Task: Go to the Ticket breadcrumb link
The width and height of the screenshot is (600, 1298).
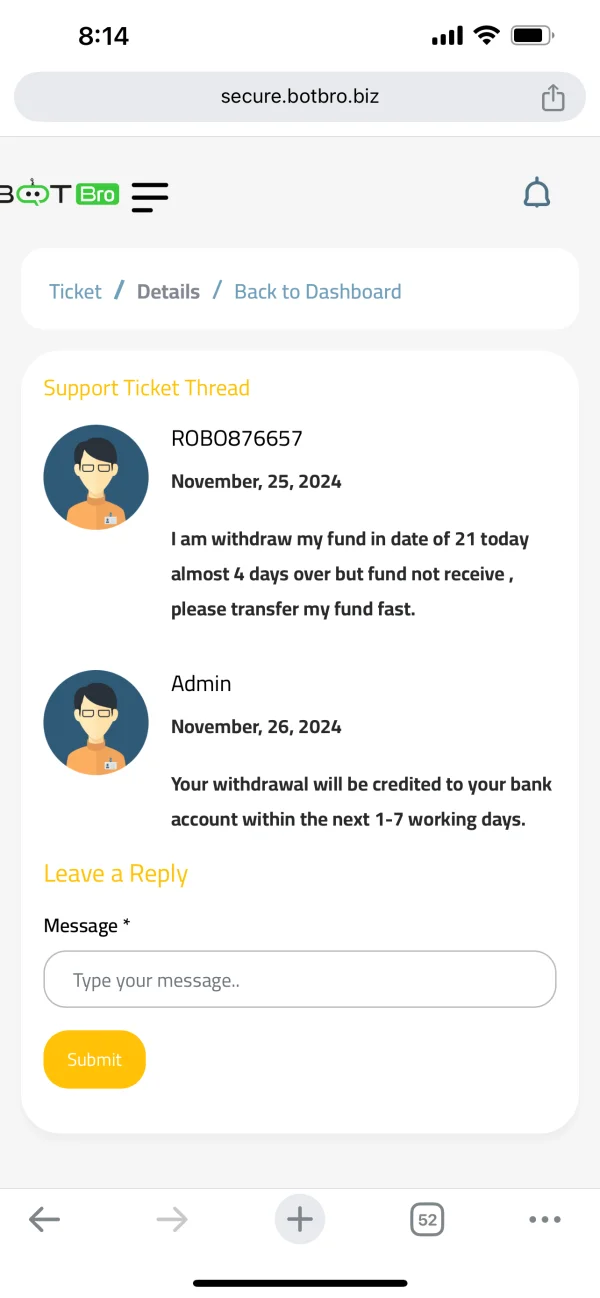Action: point(75,292)
